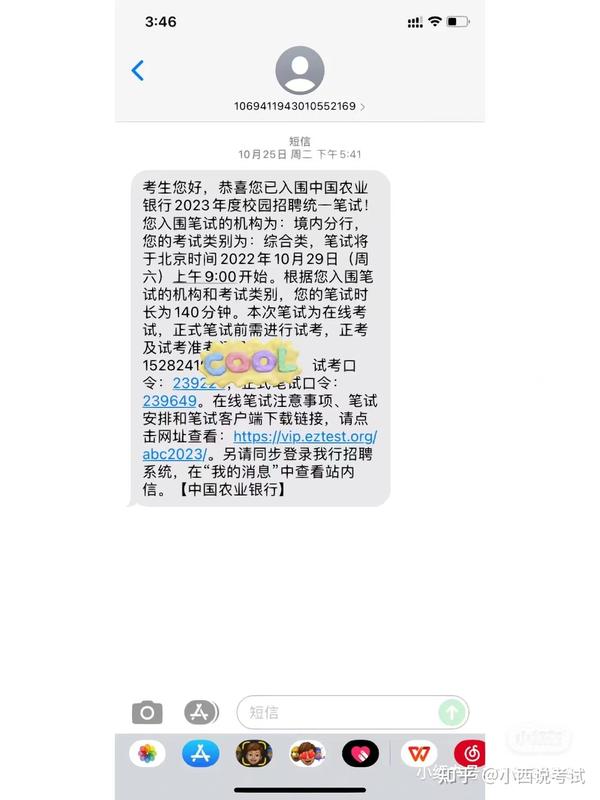Go back to the message list
Screen dimensions: 600x800
[x=138, y=70]
